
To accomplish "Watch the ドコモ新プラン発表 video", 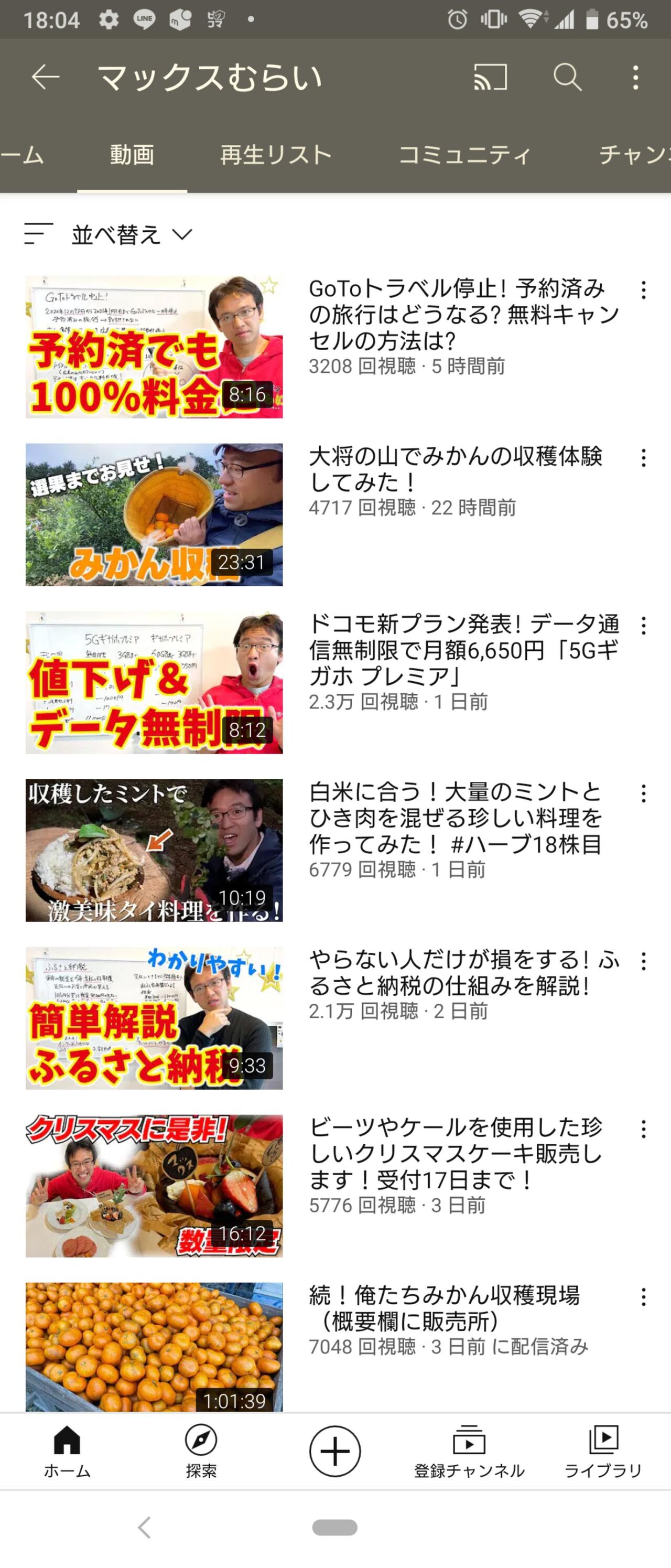I will point(154,682).
